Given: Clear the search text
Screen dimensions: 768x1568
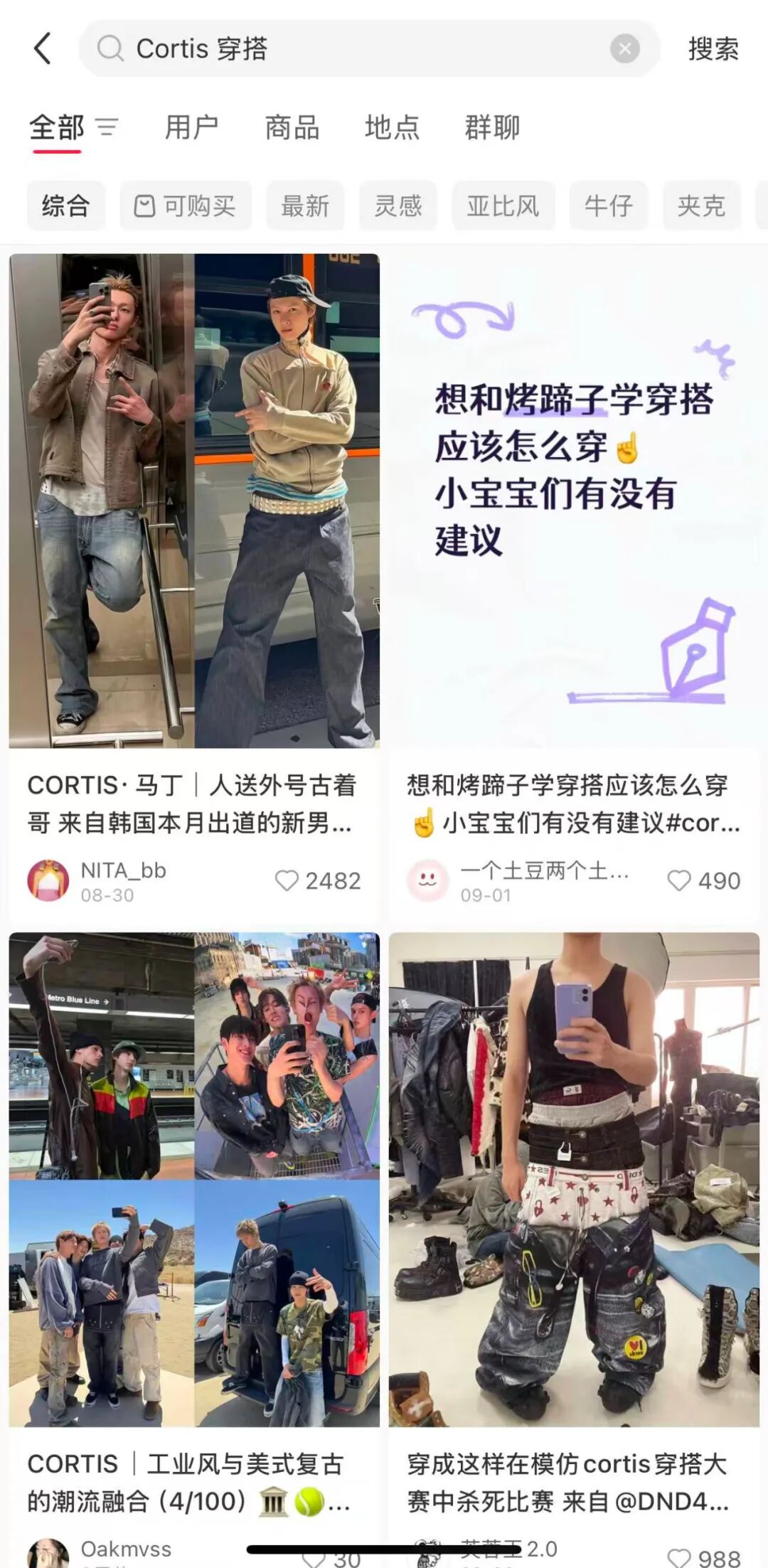Looking at the screenshot, I should click(624, 48).
